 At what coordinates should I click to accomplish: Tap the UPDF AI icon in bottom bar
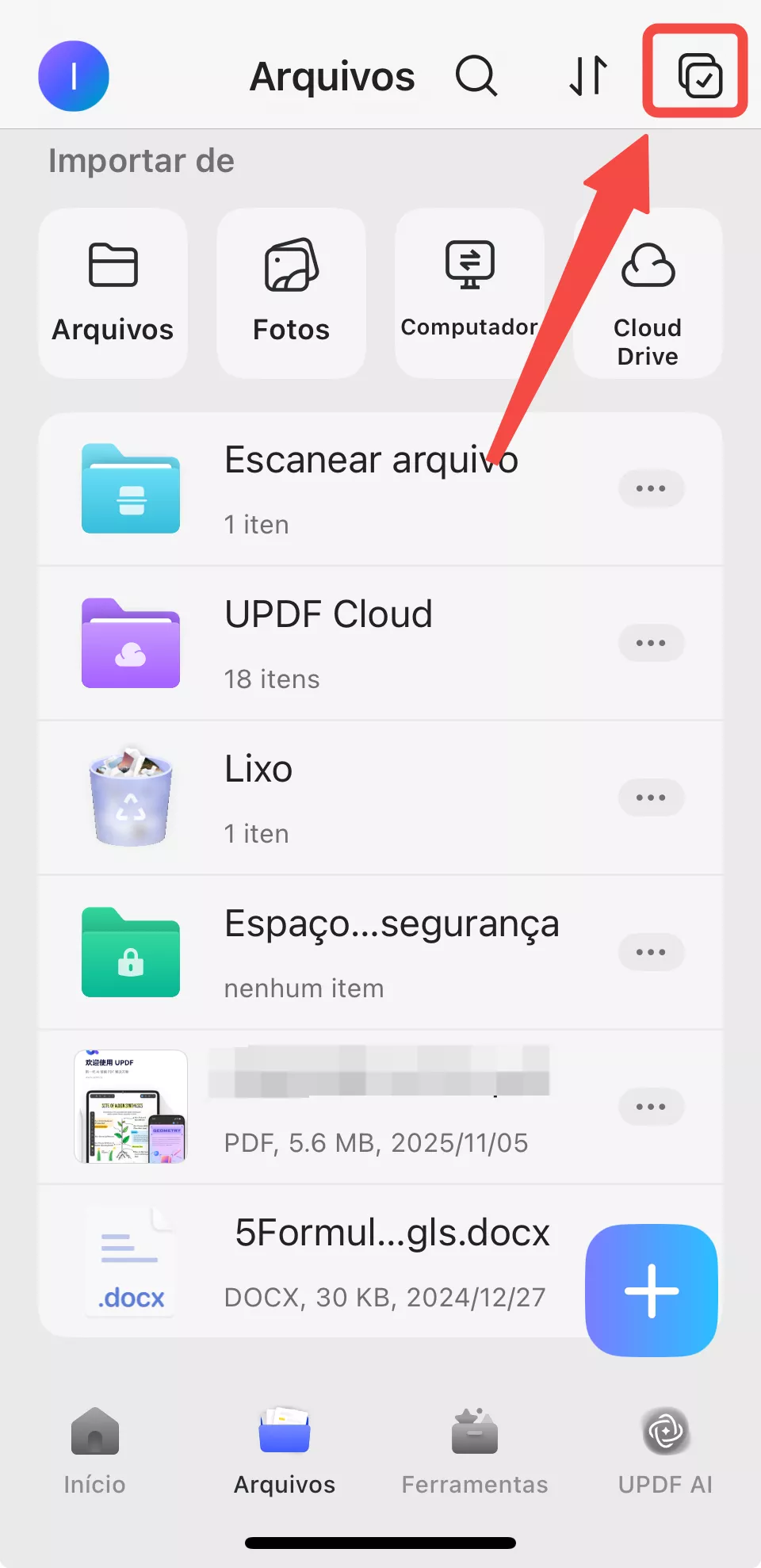point(666,1451)
